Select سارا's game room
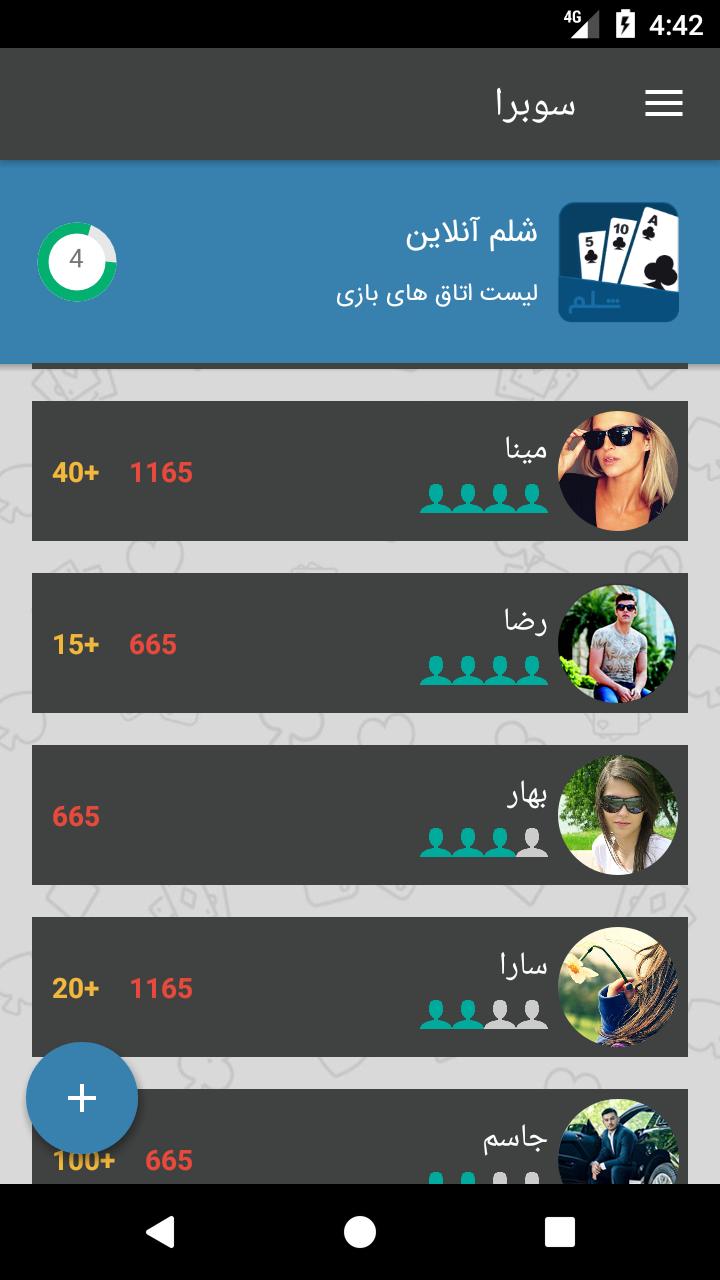The image size is (720, 1280). pyautogui.click(x=360, y=987)
